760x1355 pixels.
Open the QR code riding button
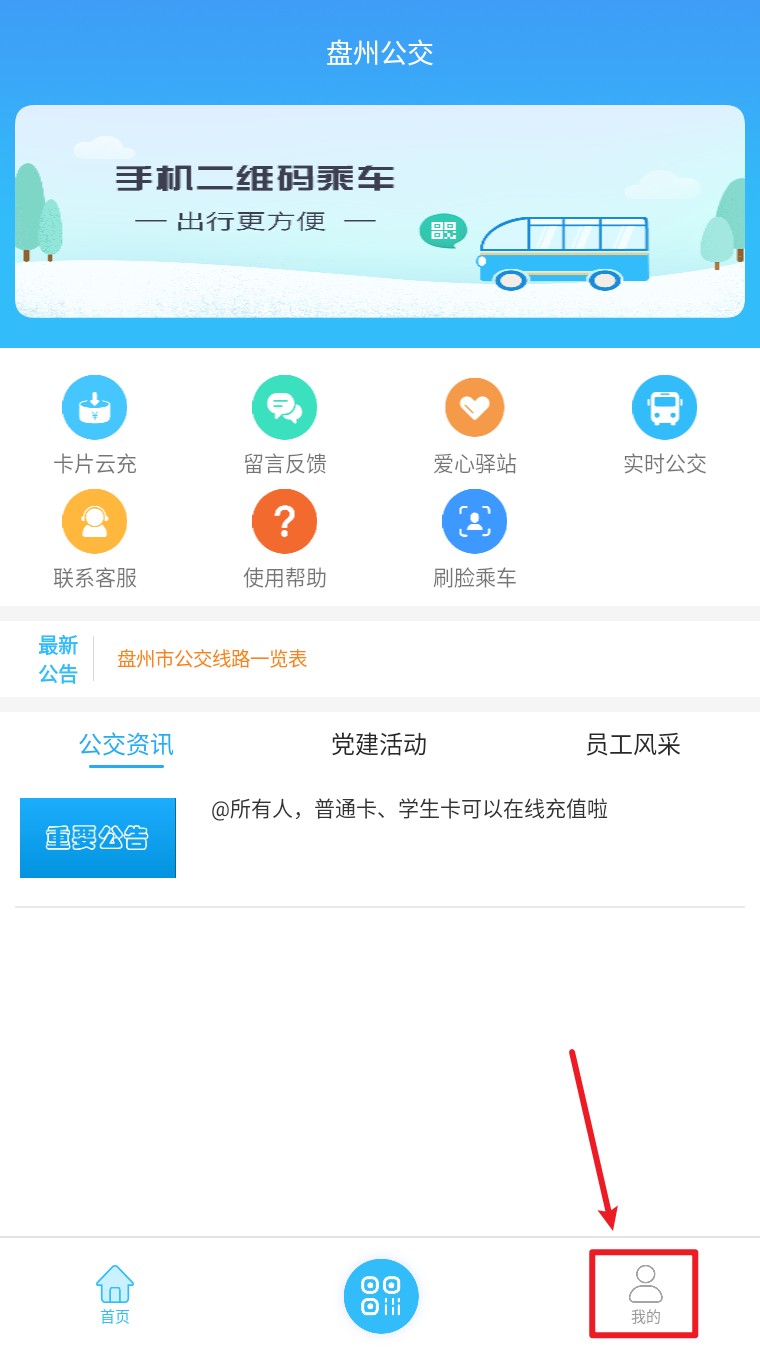point(381,1296)
